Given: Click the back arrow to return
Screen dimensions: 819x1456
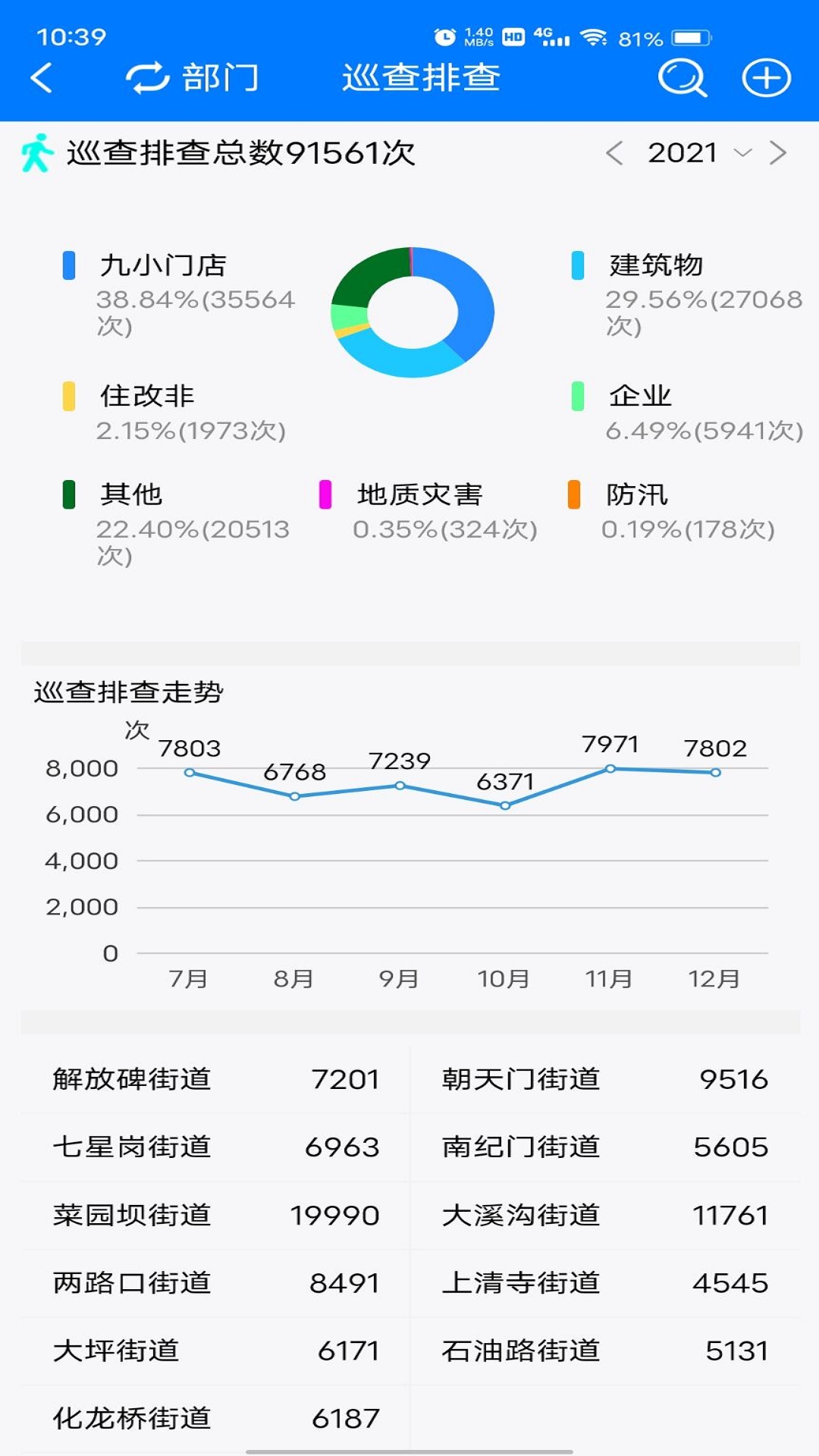Looking at the screenshot, I should coord(42,77).
